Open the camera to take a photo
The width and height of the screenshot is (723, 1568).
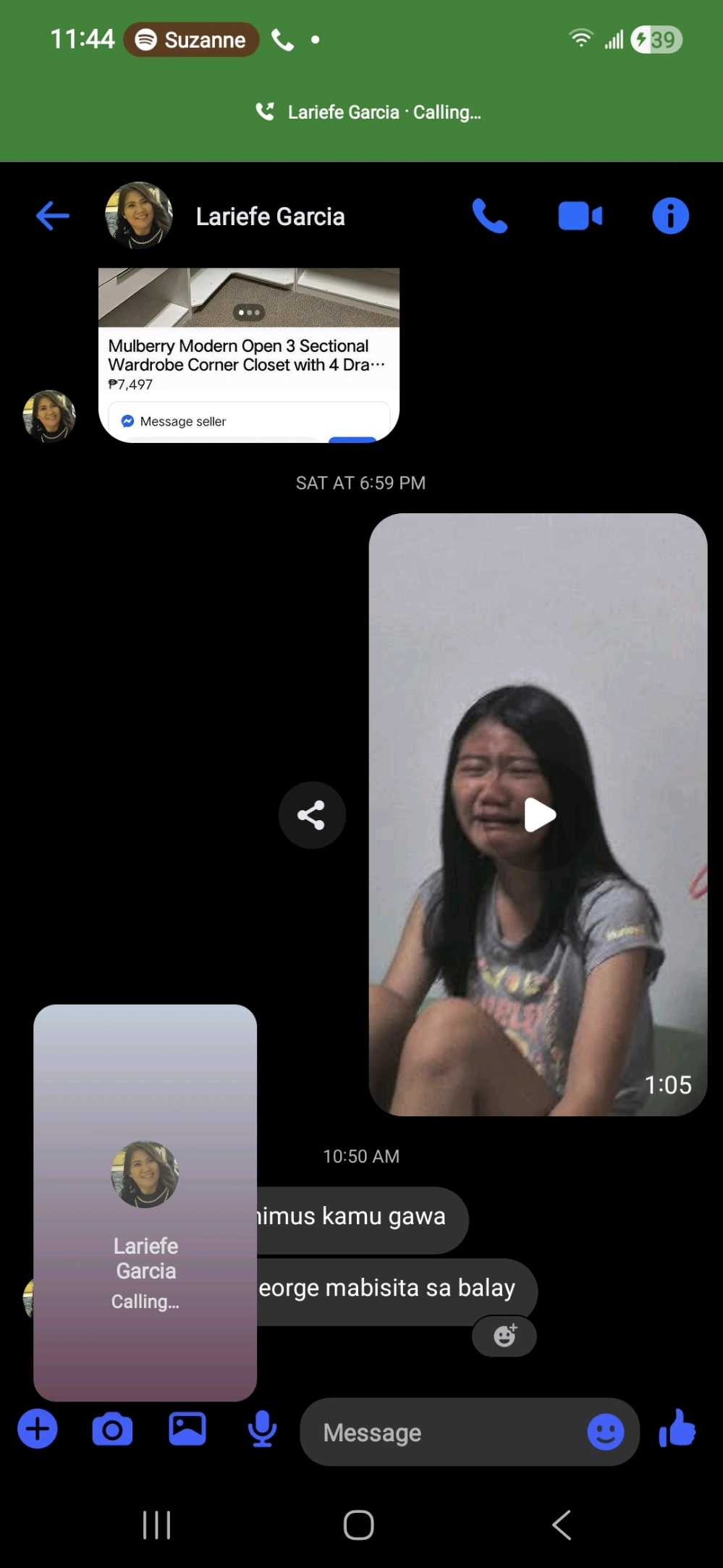112,1430
